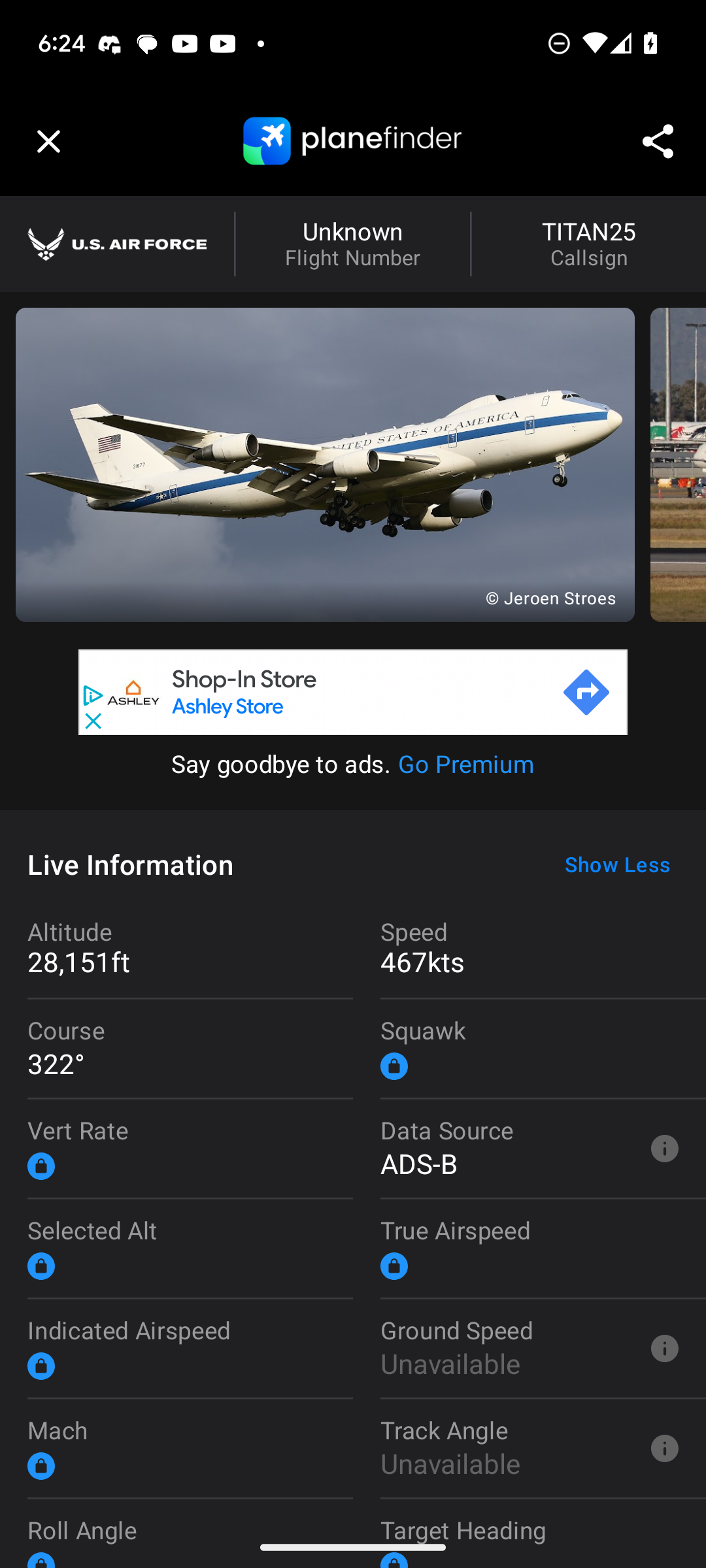Tap the Go Premium link

coord(465,764)
